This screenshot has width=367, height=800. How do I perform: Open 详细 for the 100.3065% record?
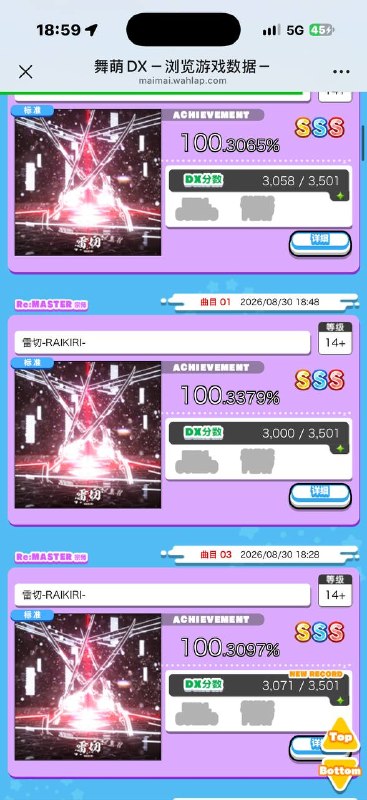(320, 243)
